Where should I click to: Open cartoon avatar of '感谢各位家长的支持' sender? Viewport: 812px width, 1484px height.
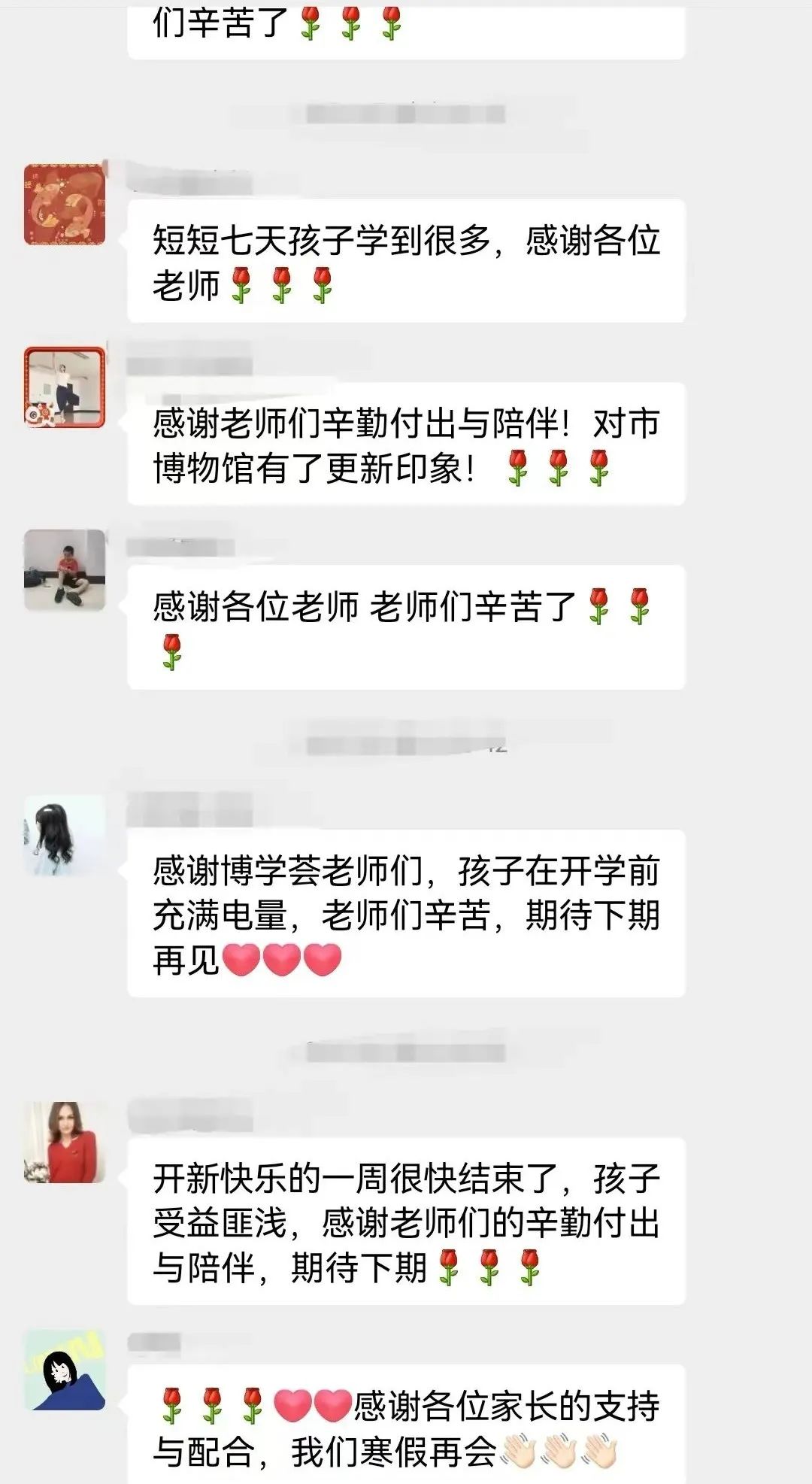65,1369
